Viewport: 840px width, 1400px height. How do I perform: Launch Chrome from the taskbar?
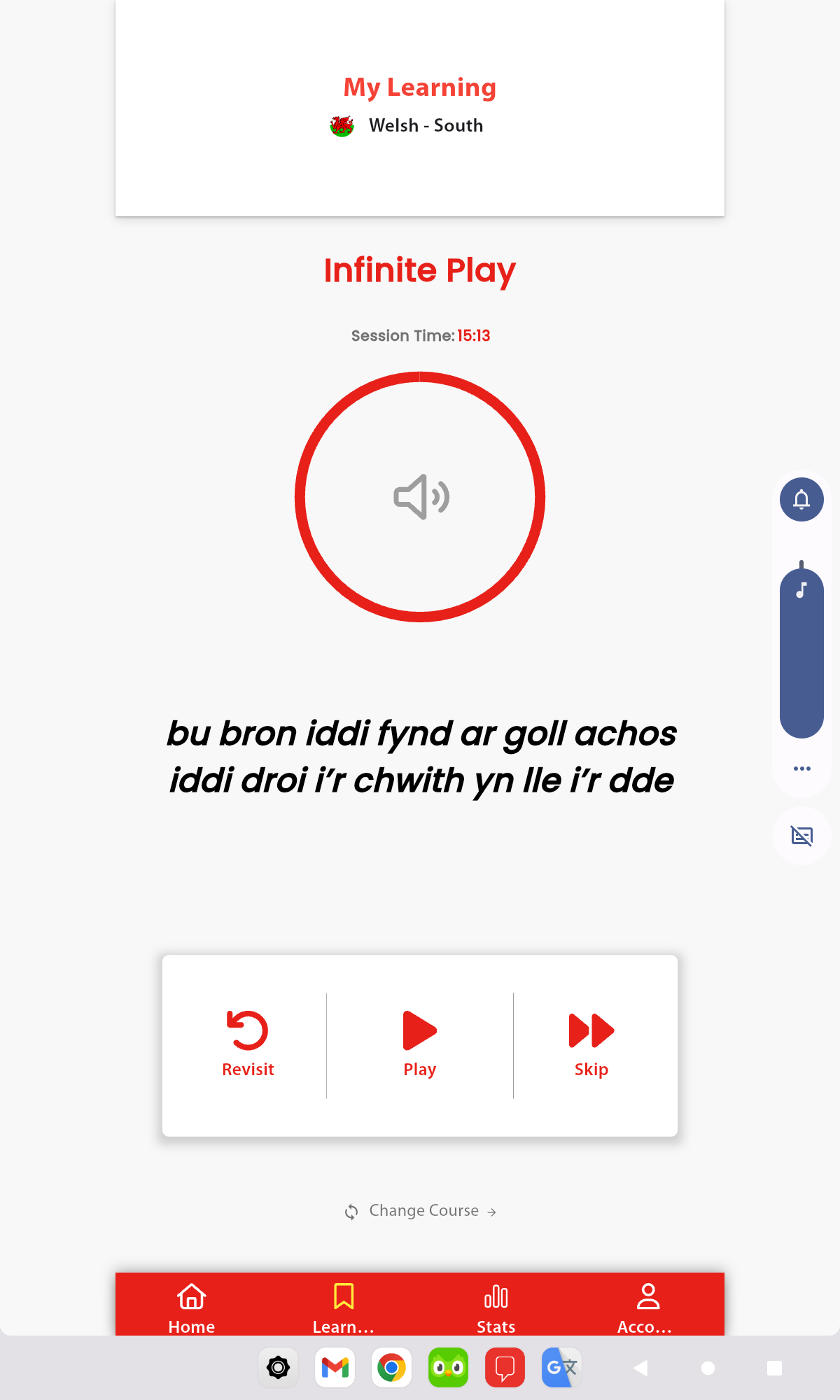pos(391,1367)
